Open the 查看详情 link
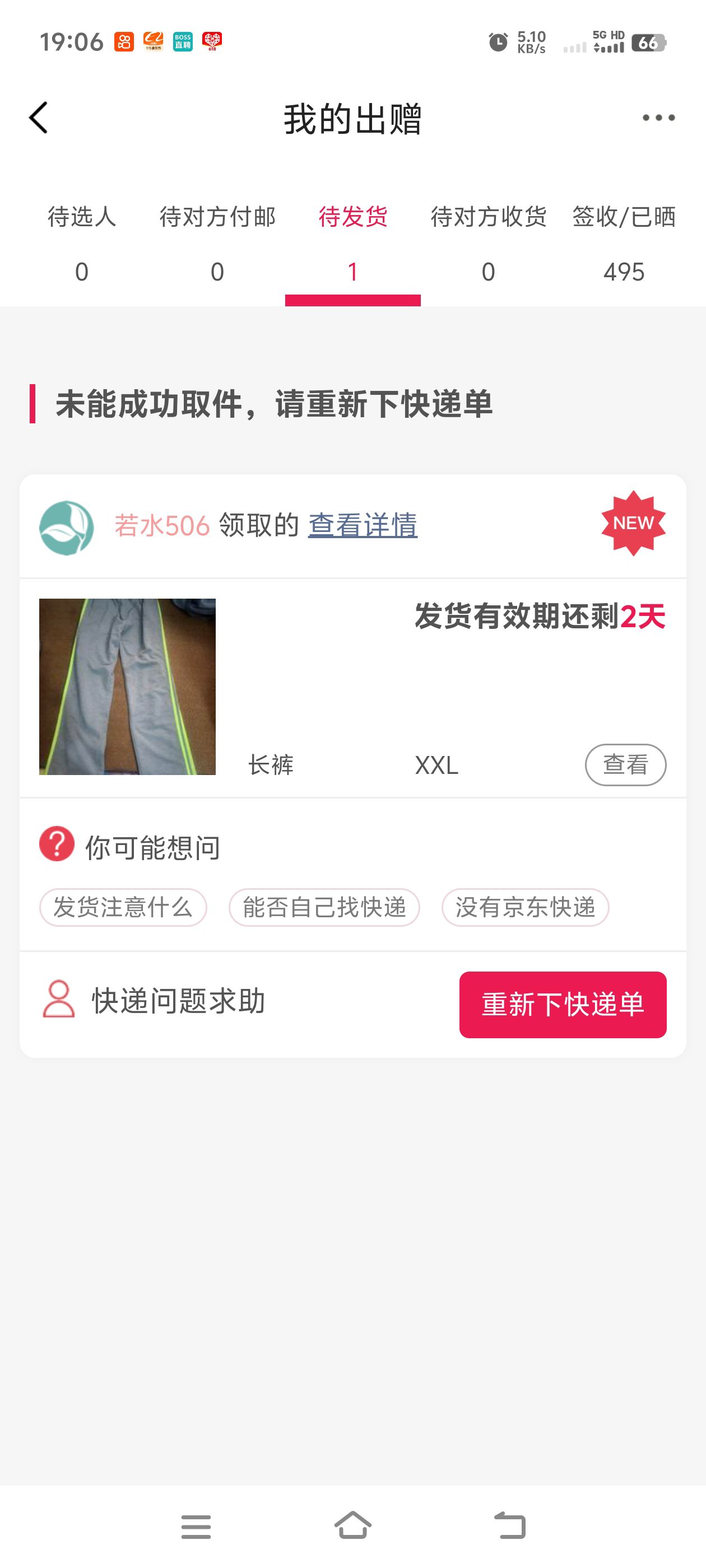The height and width of the screenshot is (1568, 706). click(x=363, y=525)
